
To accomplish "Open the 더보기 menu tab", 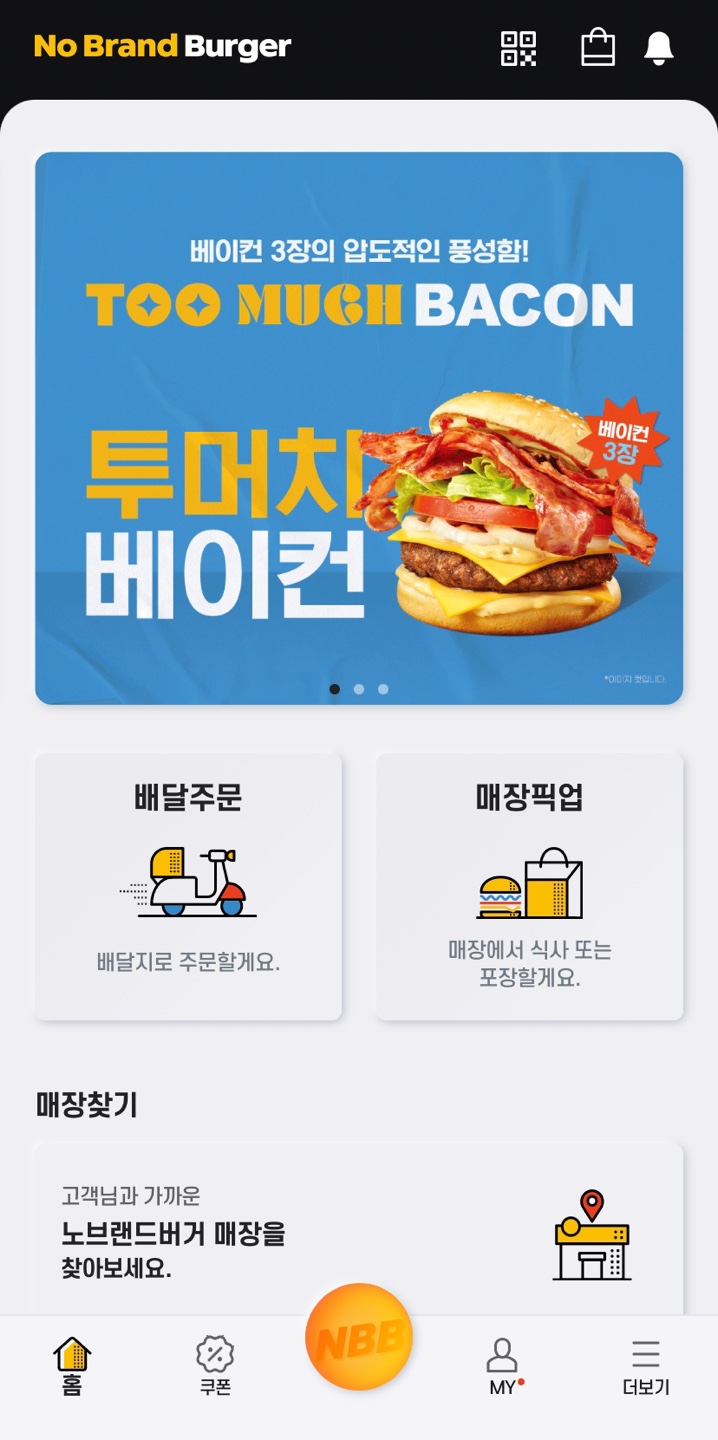I will click(x=645, y=1366).
